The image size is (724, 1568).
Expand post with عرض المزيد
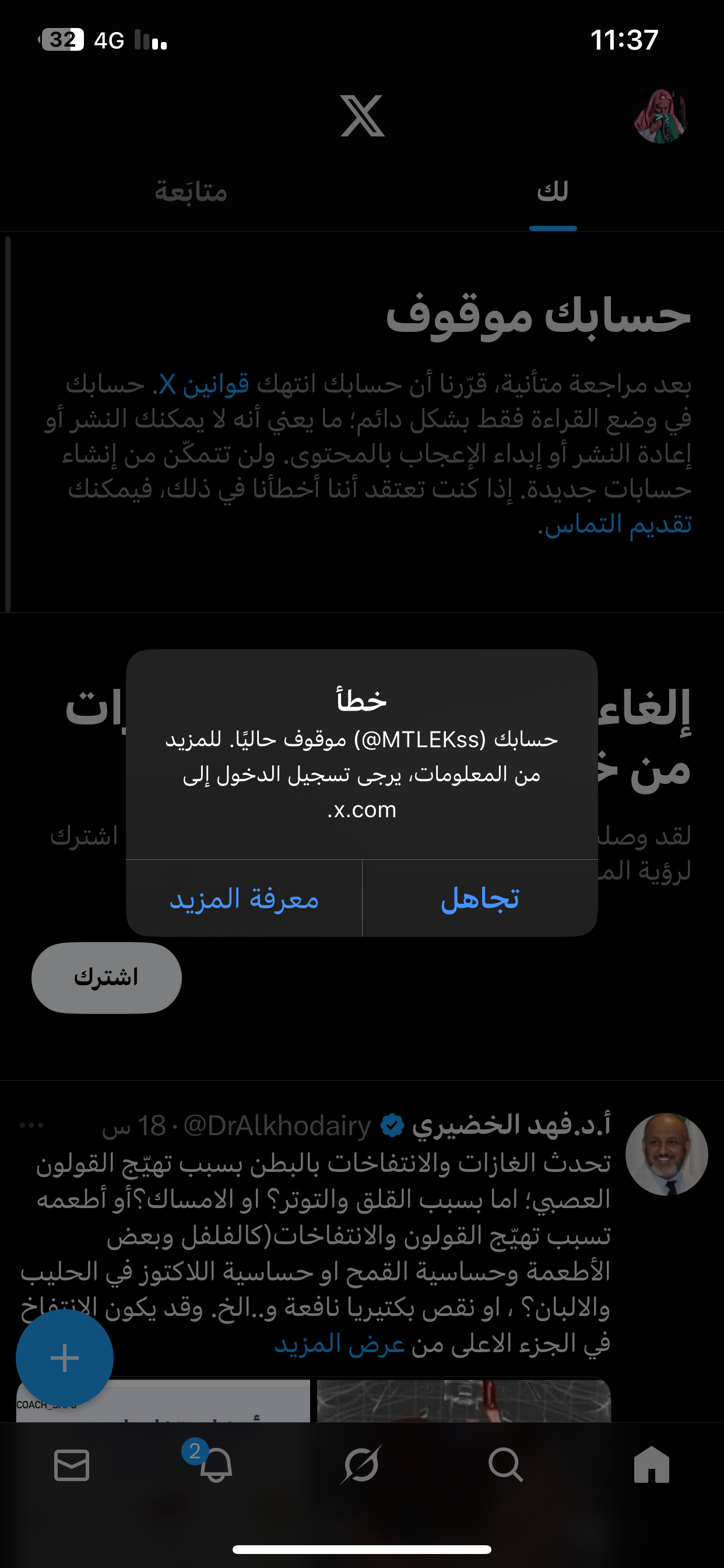(x=339, y=1344)
